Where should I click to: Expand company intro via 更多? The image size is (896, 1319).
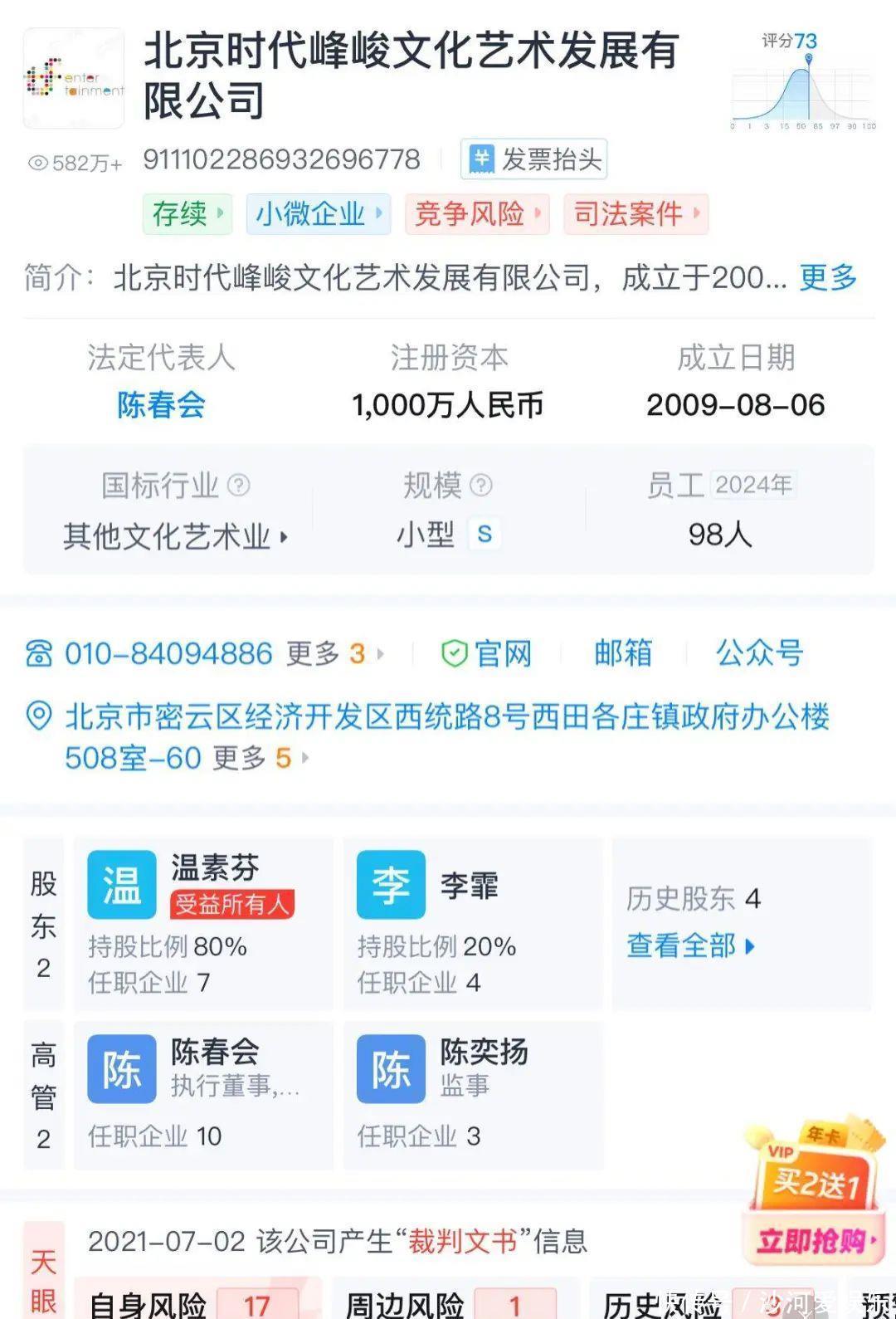click(827, 278)
